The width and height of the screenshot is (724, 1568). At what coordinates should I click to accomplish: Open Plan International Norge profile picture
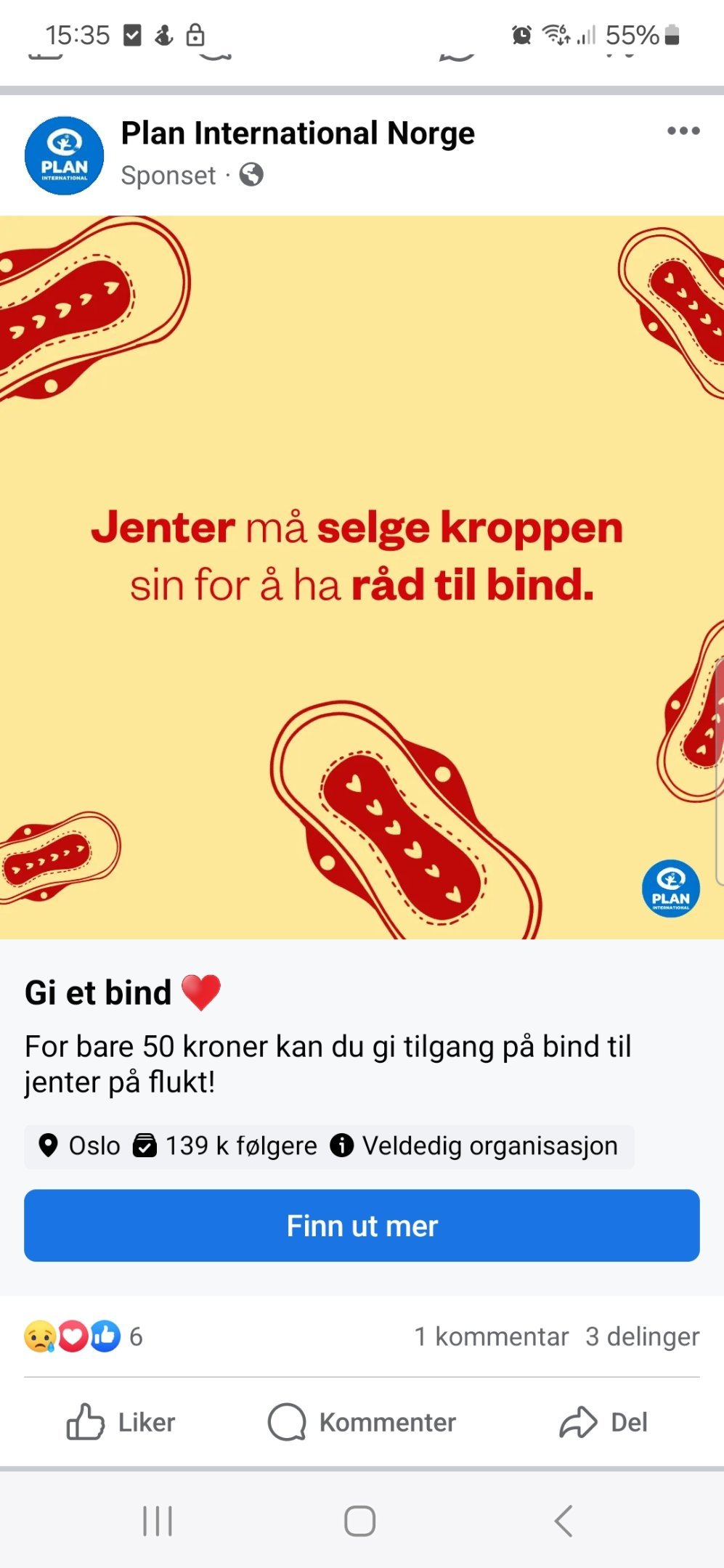pyautogui.click(x=65, y=155)
